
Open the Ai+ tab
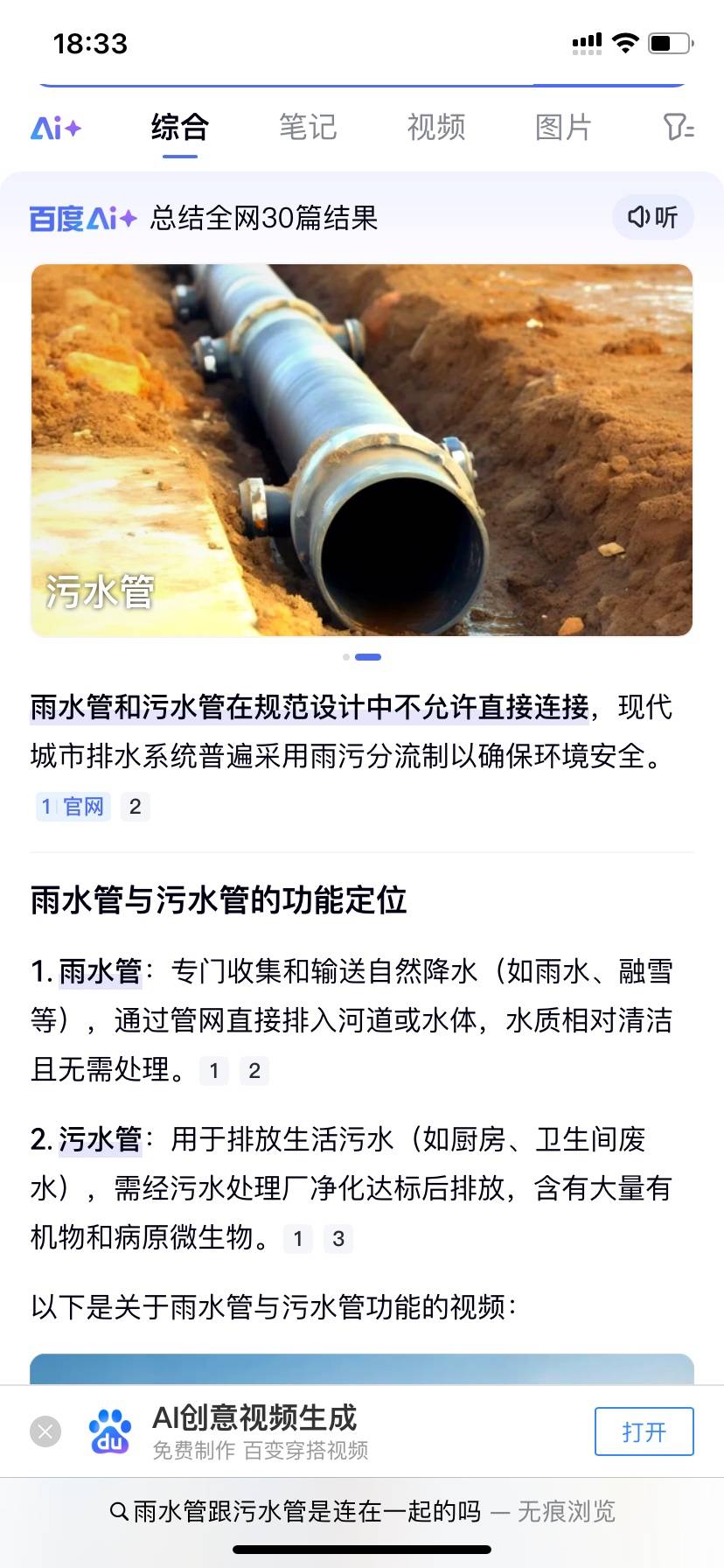(56, 128)
